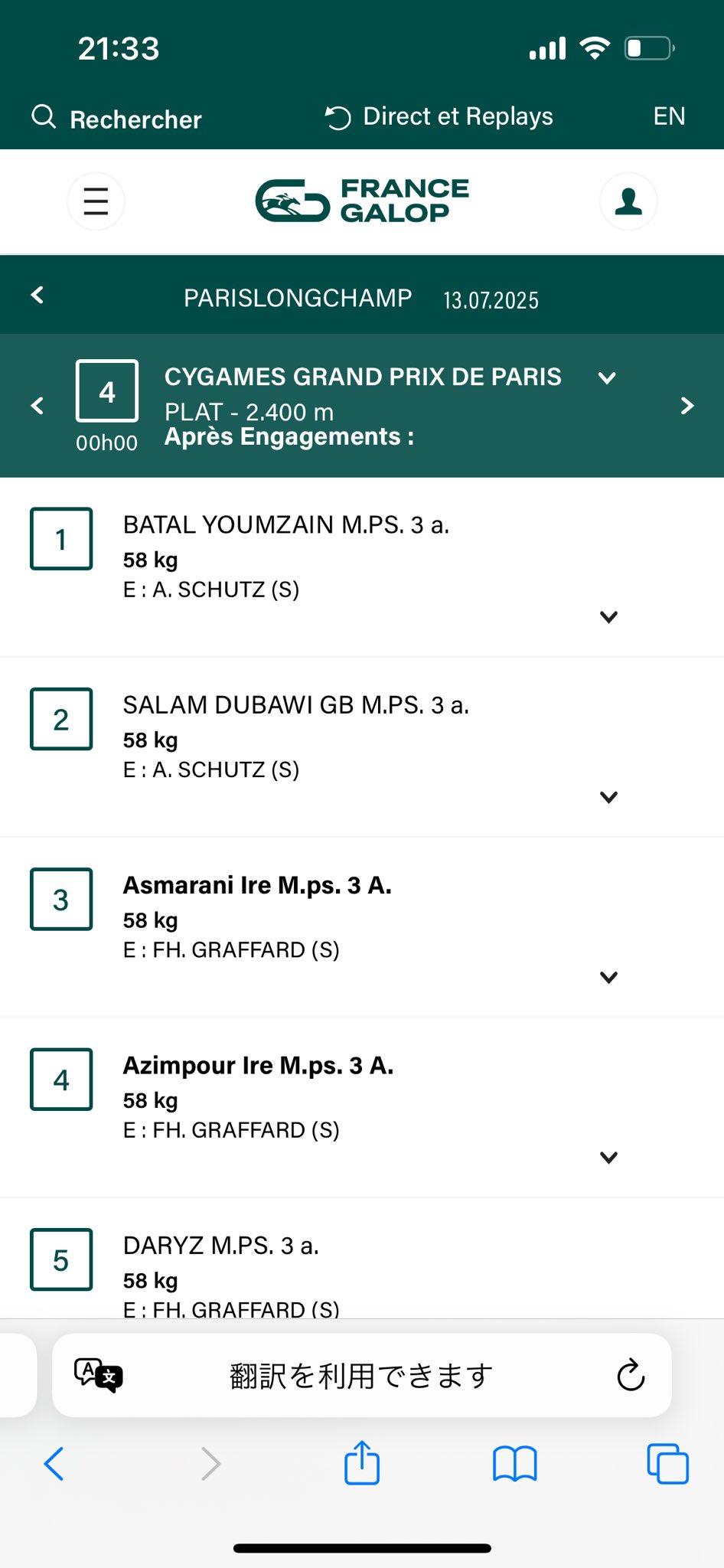Open Safari bookmarks
This screenshot has height=1568, width=724.
[x=515, y=1463]
